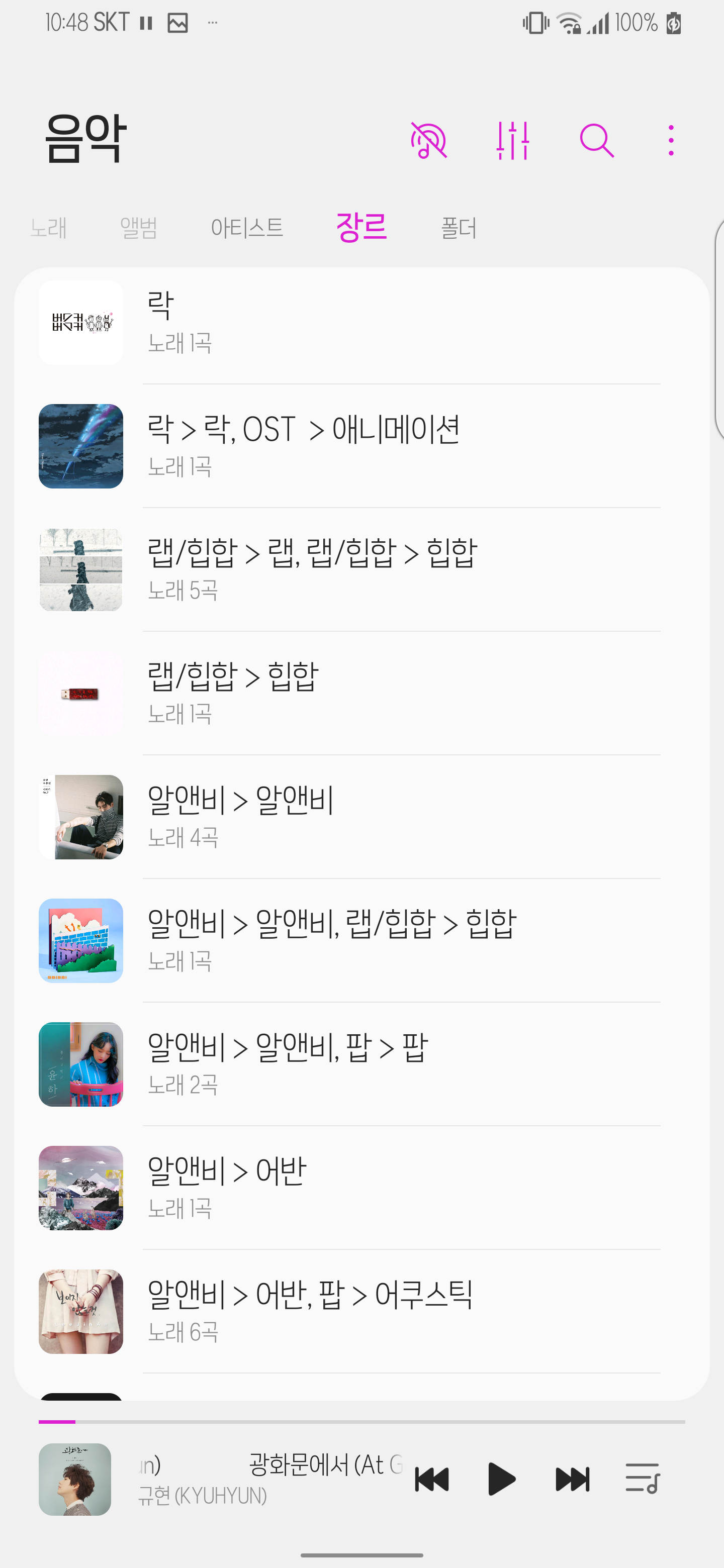Open the 락 > 락, OST > 애니메이션 genre
The width and height of the screenshot is (724, 1568).
[361, 446]
